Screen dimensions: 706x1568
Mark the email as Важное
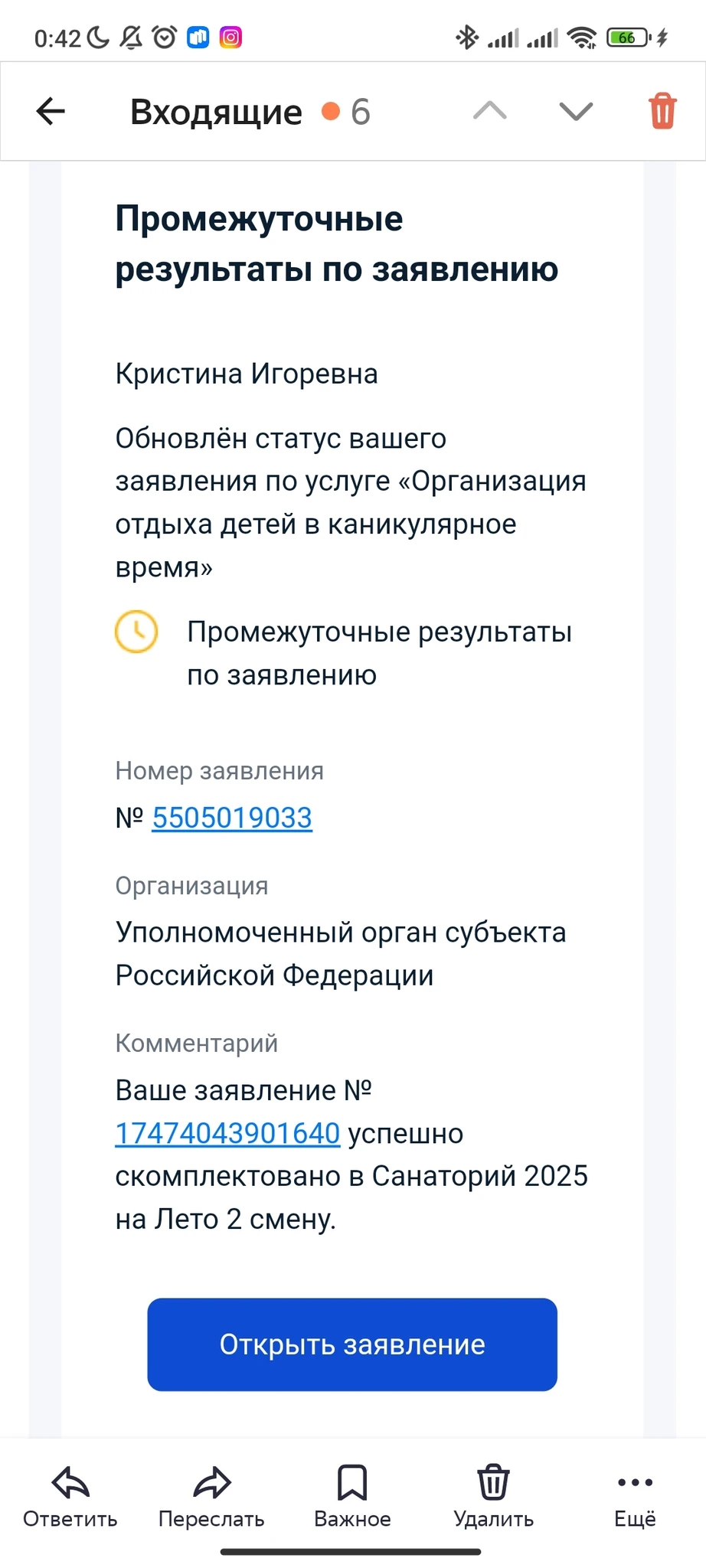[x=352, y=1496]
